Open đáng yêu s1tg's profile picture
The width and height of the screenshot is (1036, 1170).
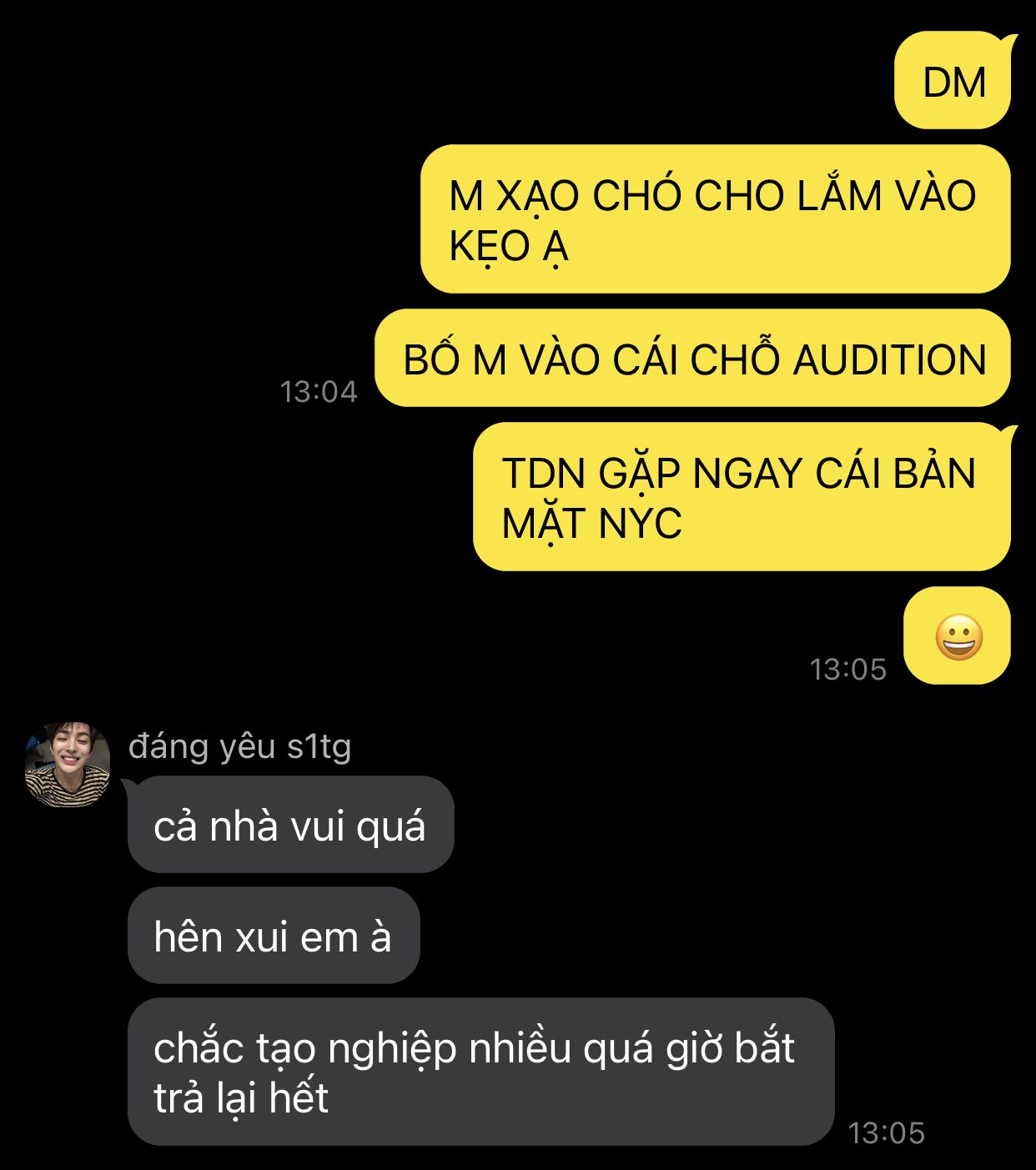[68, 764]
